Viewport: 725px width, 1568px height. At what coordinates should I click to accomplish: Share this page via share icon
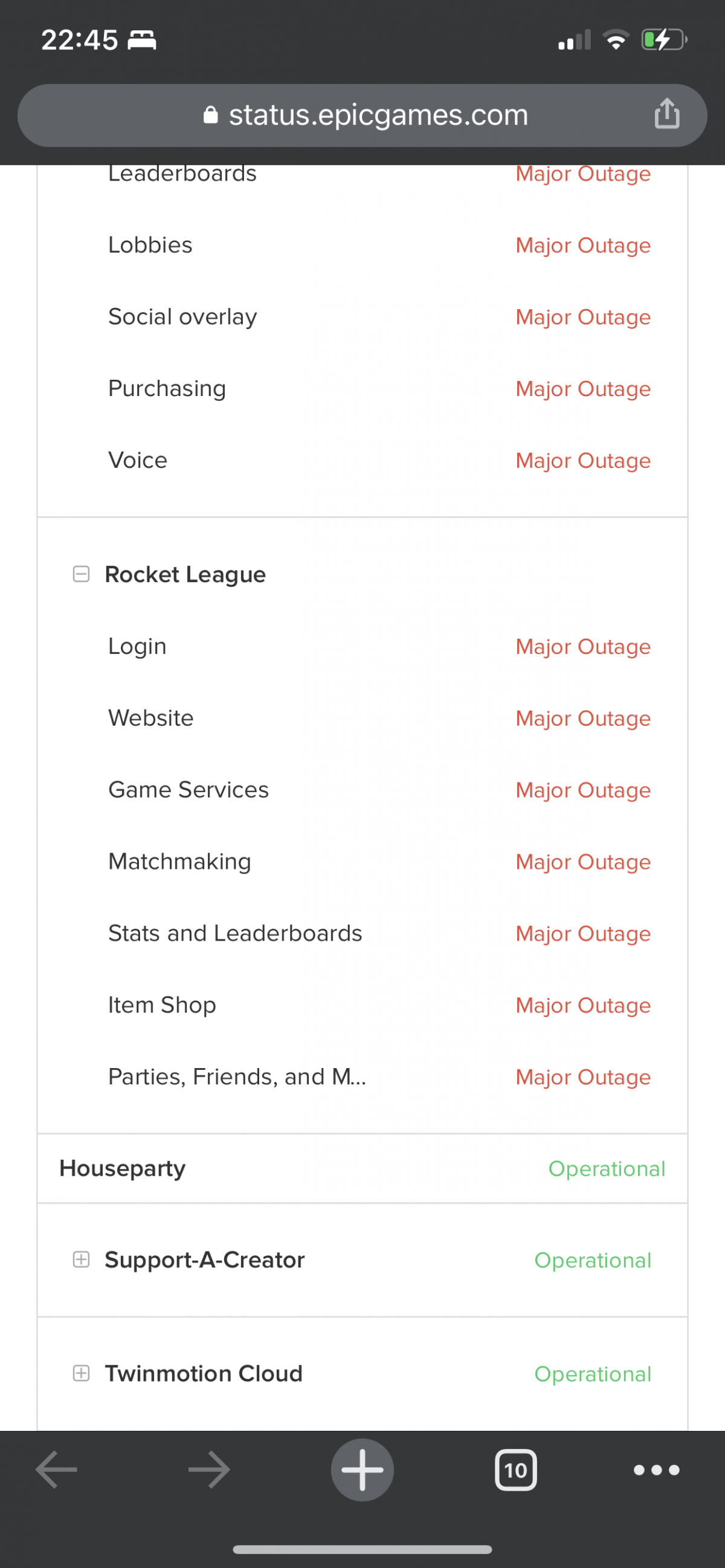[667, 114]
